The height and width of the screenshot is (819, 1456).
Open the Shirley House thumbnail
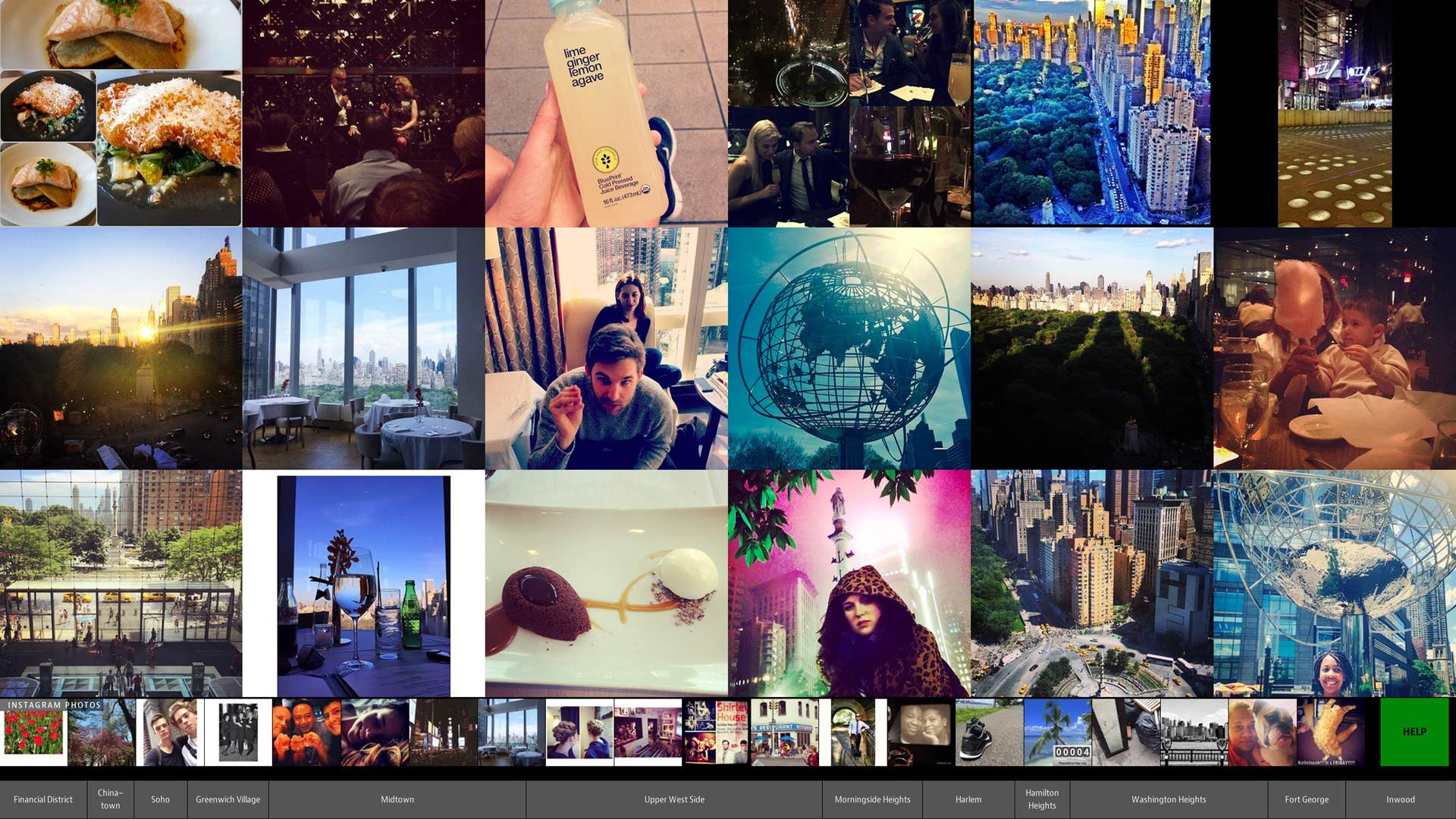pyautogui.click(x=716, y=733)
